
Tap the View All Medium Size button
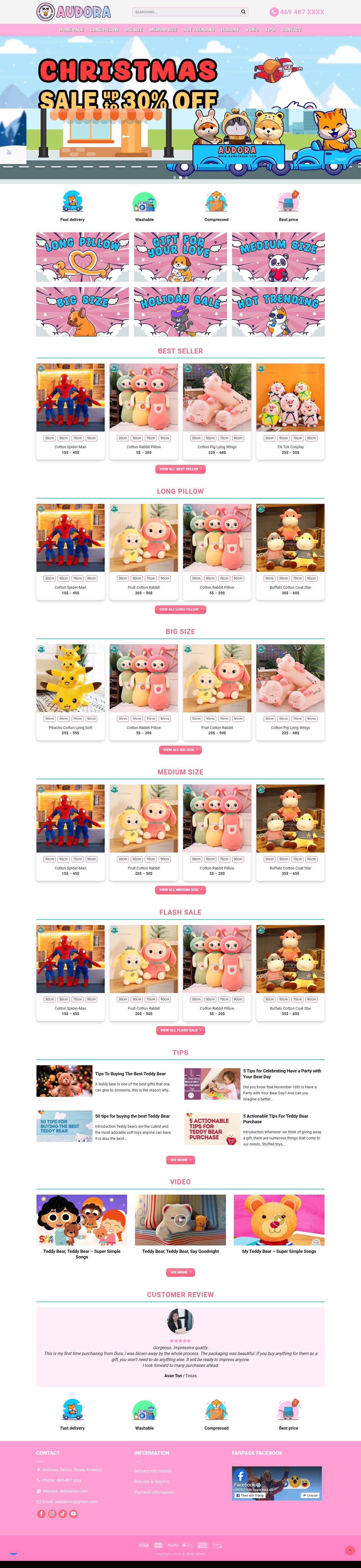181,889
